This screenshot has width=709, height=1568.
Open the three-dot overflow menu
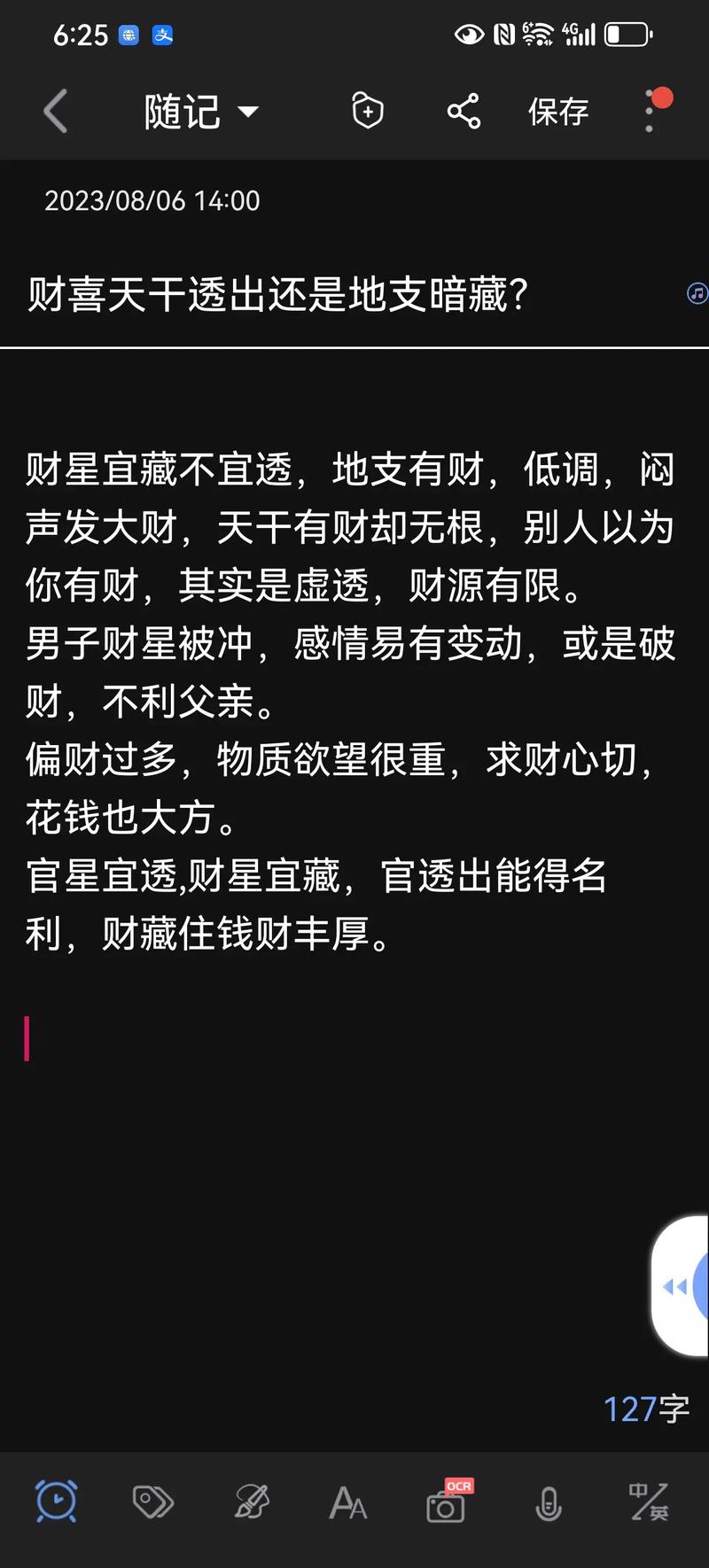pos(651,112)
